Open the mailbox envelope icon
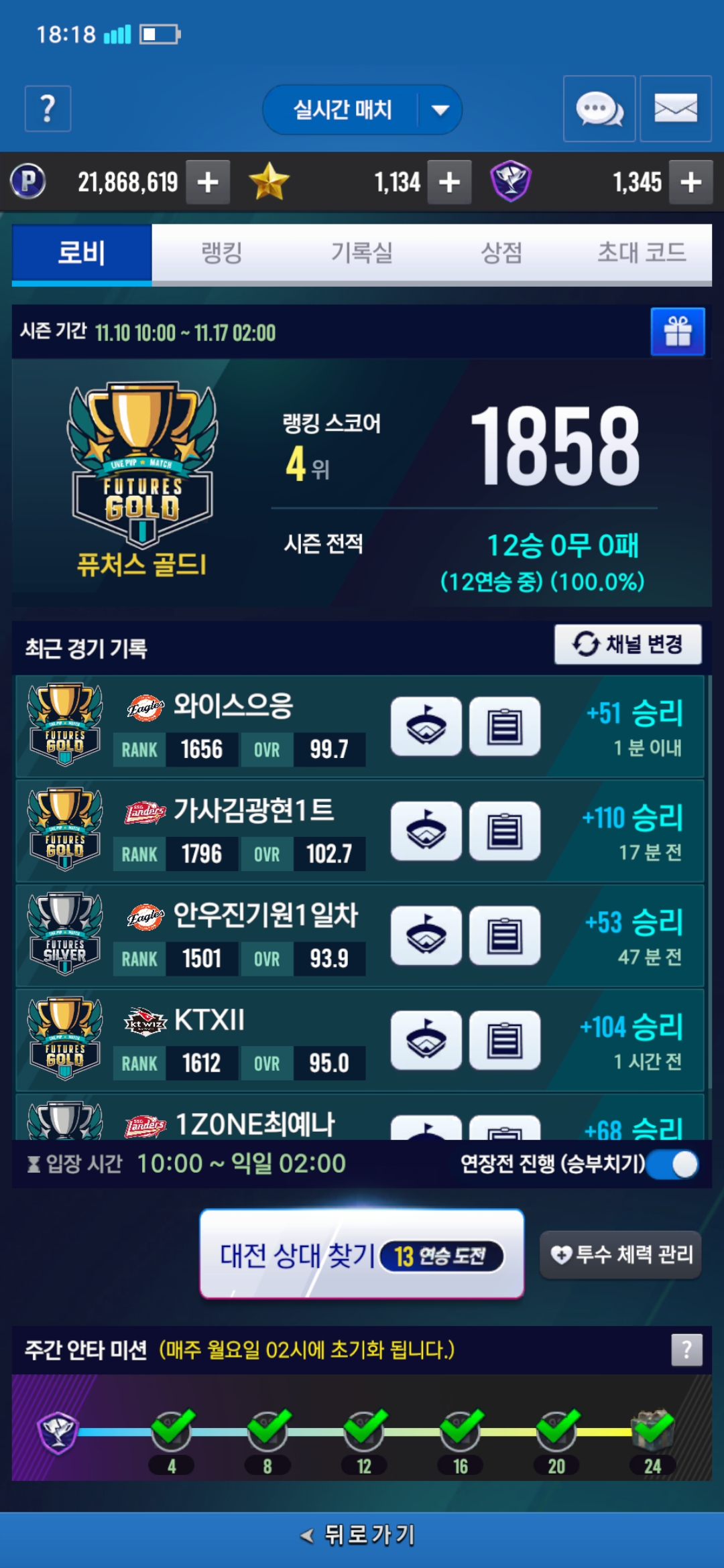Image resolution: width=724 pixels, height=1568 pixels. (675, 109)
